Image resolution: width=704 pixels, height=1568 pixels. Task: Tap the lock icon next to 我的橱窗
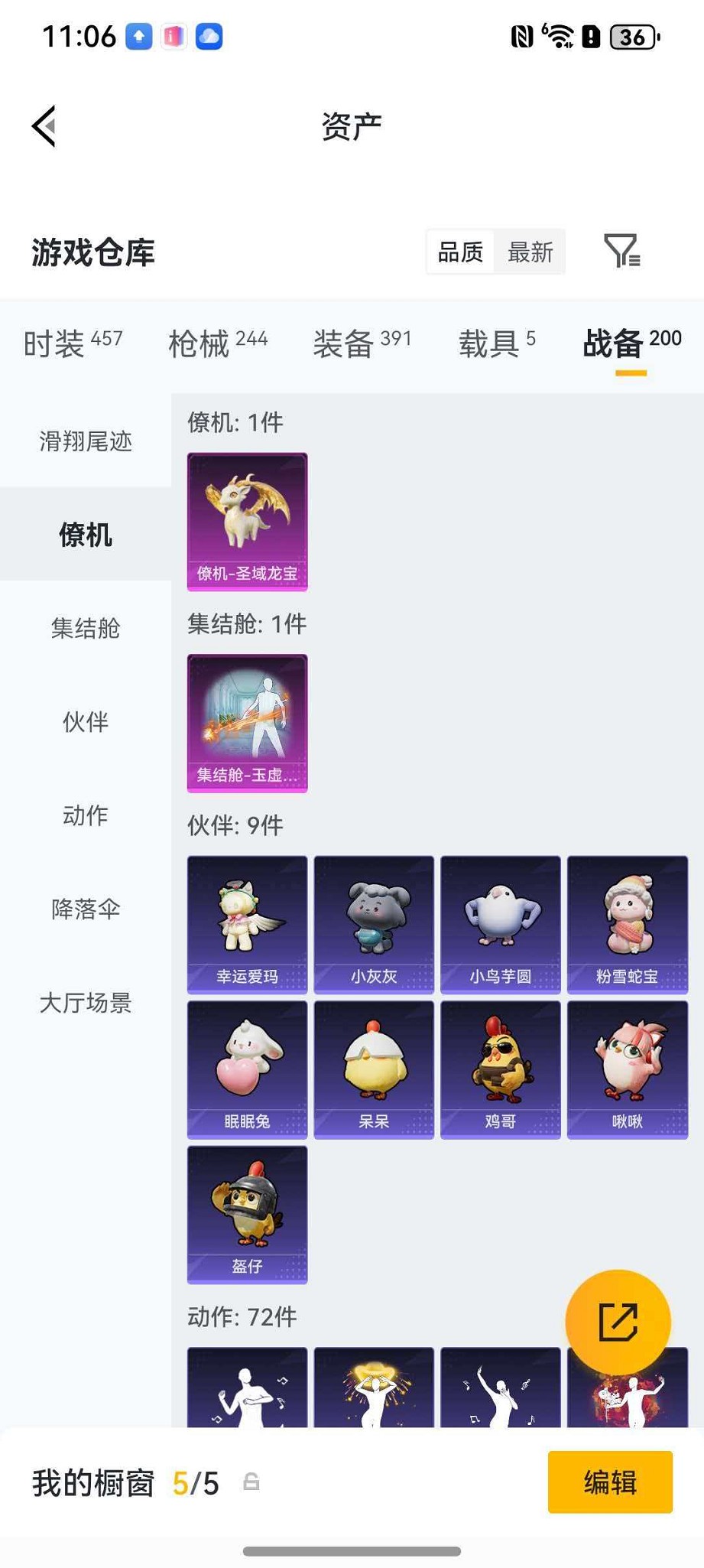coord(252,1482)
